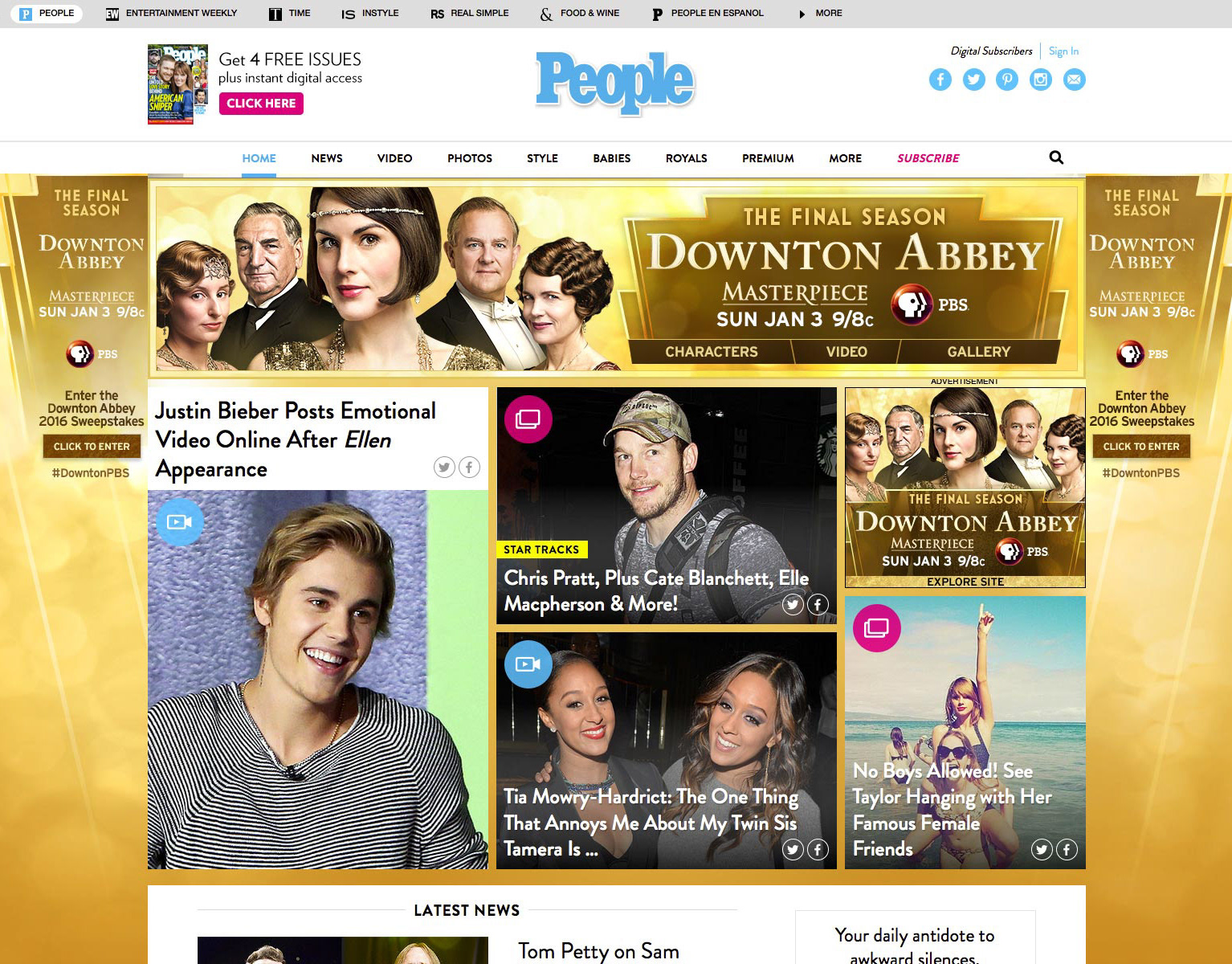Open the email newsletter icon
Image resolution: width=1232 pixels, height=964 pixels.
tap(1074, 80)
